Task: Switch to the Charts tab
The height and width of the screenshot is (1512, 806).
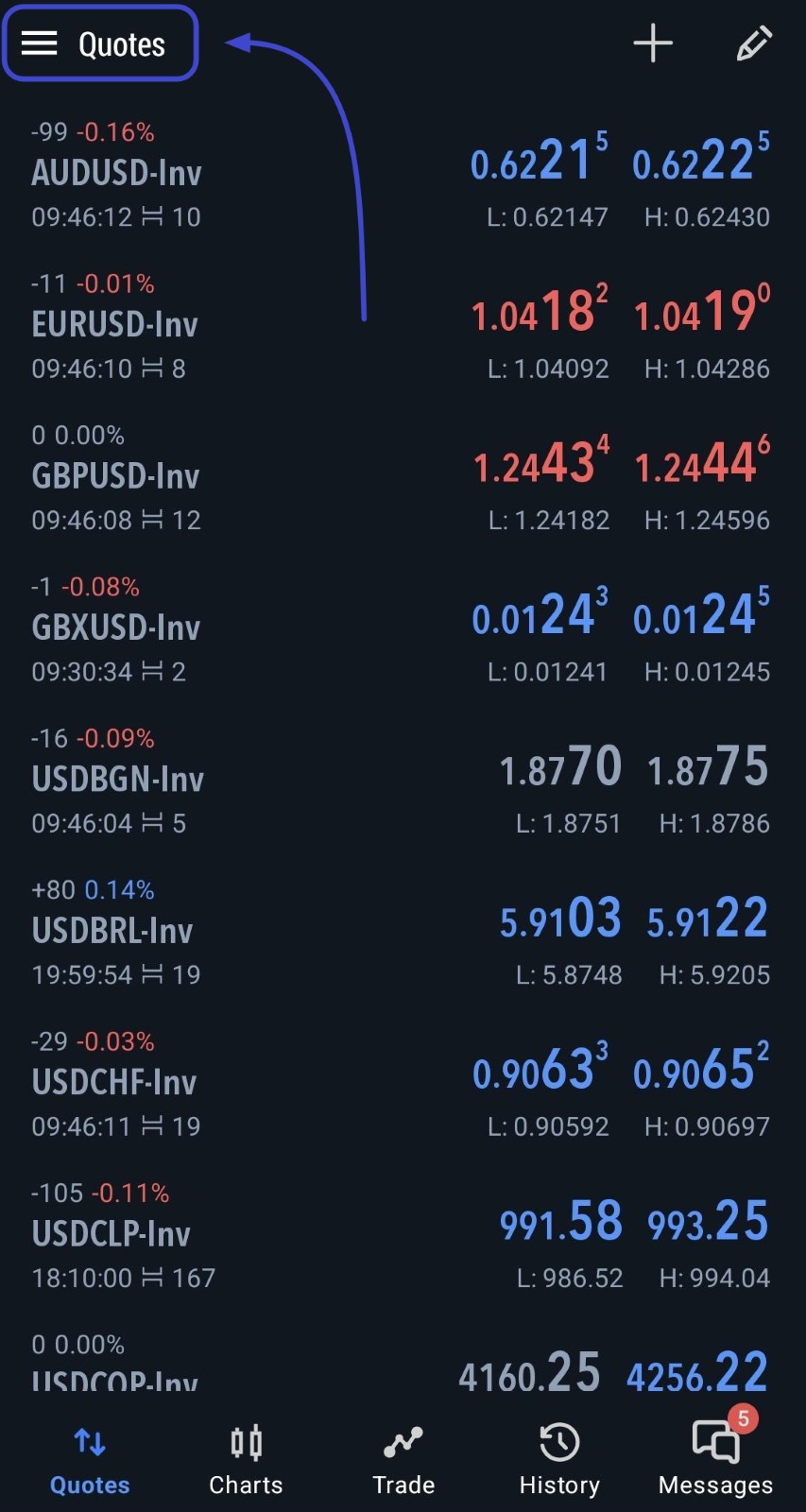Action: click(246, 1460)
